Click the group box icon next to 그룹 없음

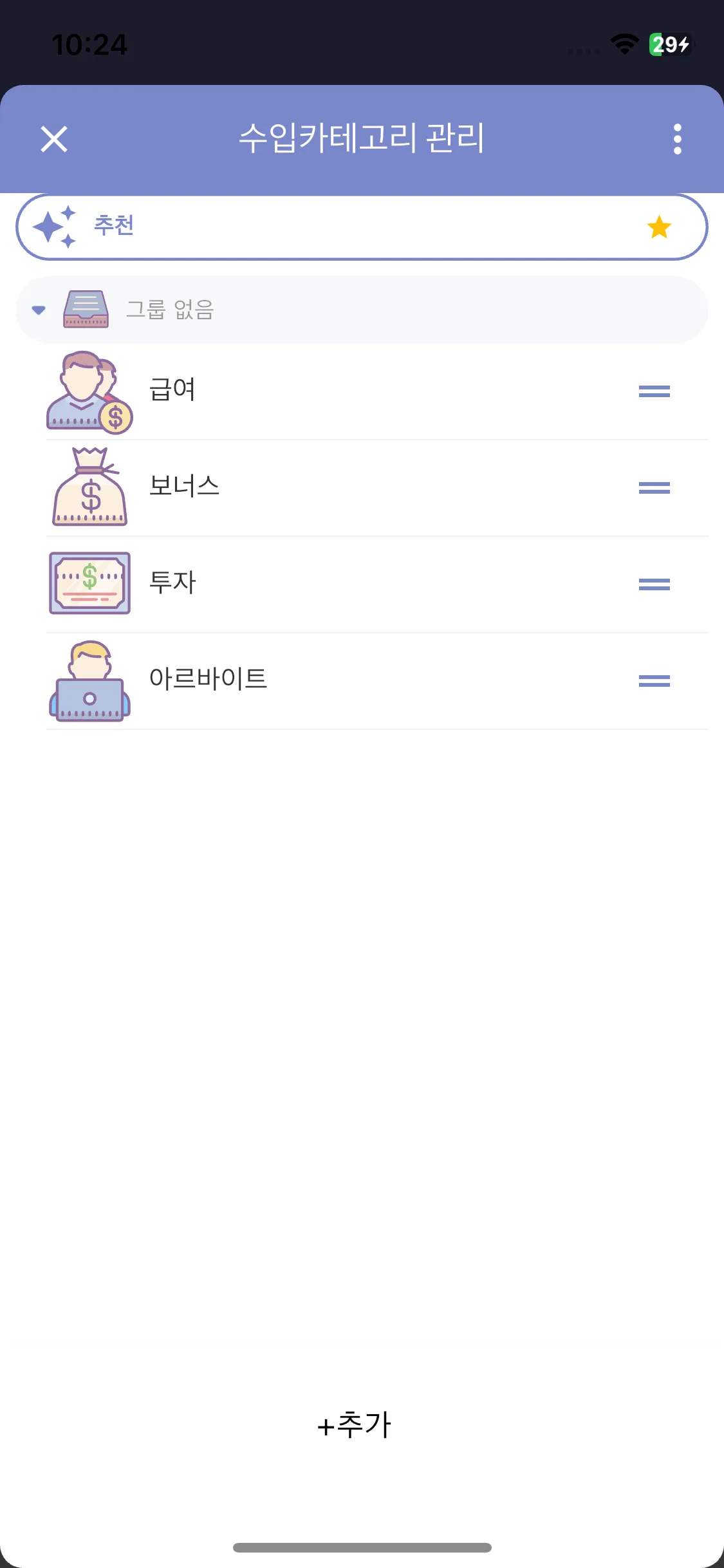(x=87, y=309)
